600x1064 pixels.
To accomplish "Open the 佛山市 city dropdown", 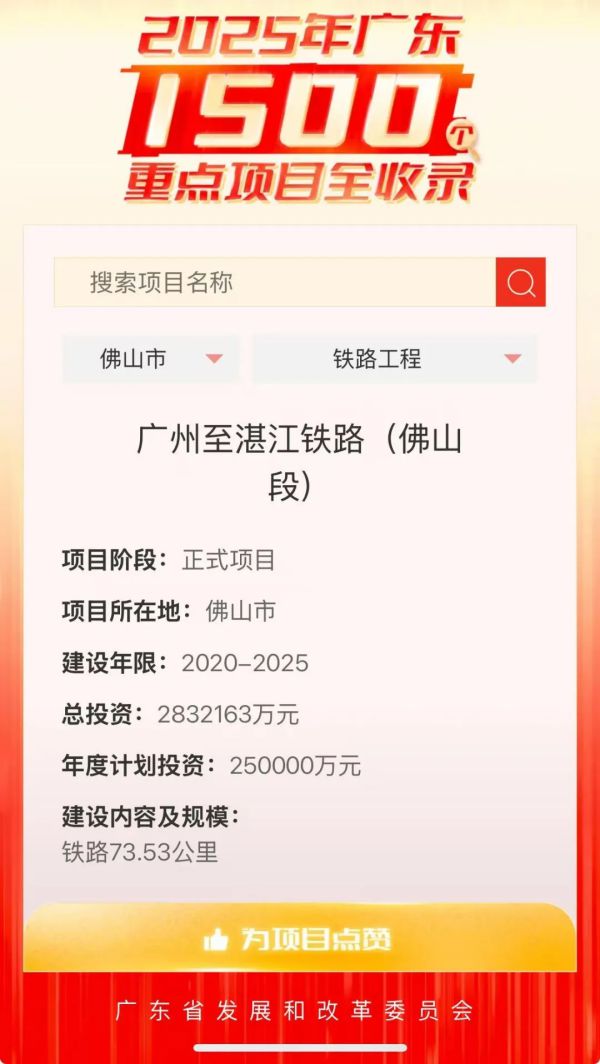I will point(150,359).
